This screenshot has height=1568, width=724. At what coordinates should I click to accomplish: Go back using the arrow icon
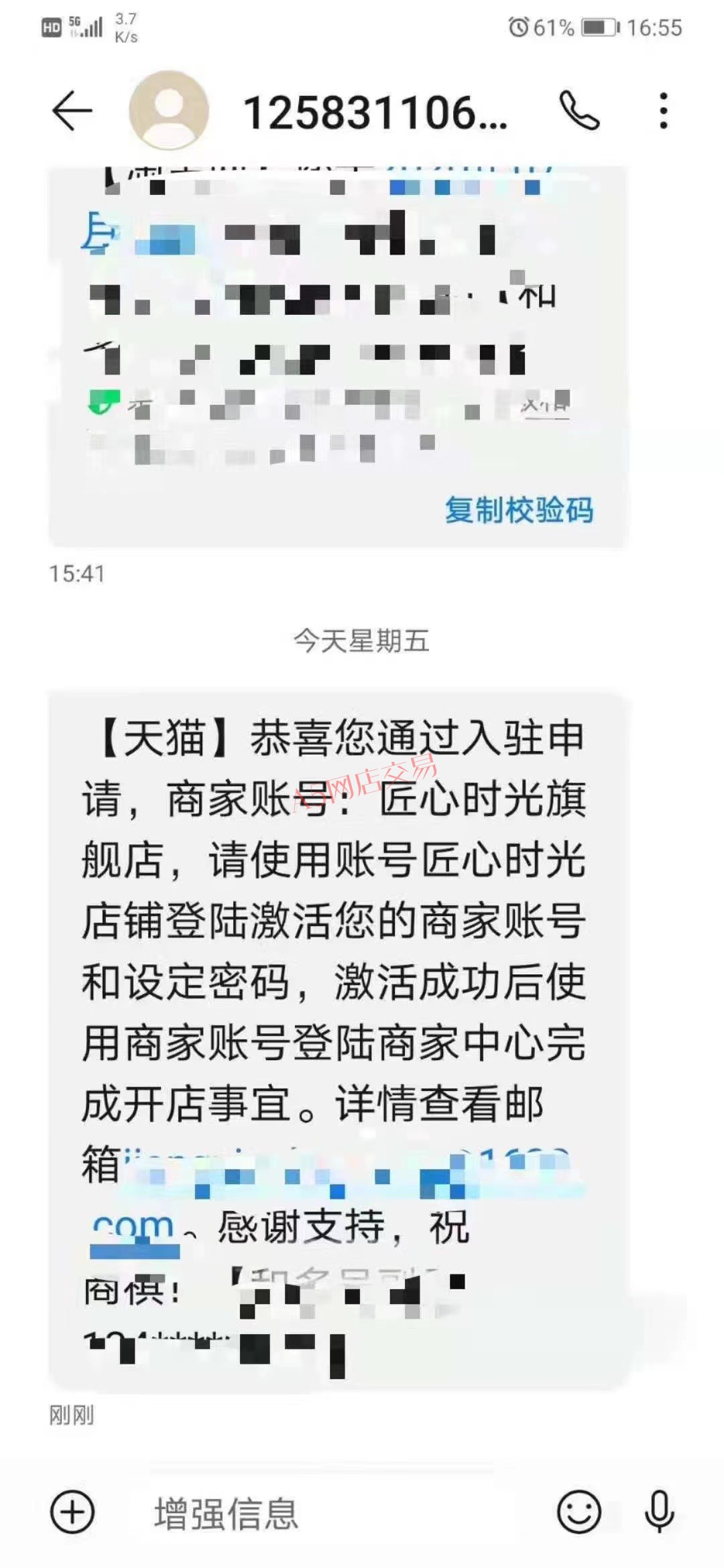coord(72,111)
